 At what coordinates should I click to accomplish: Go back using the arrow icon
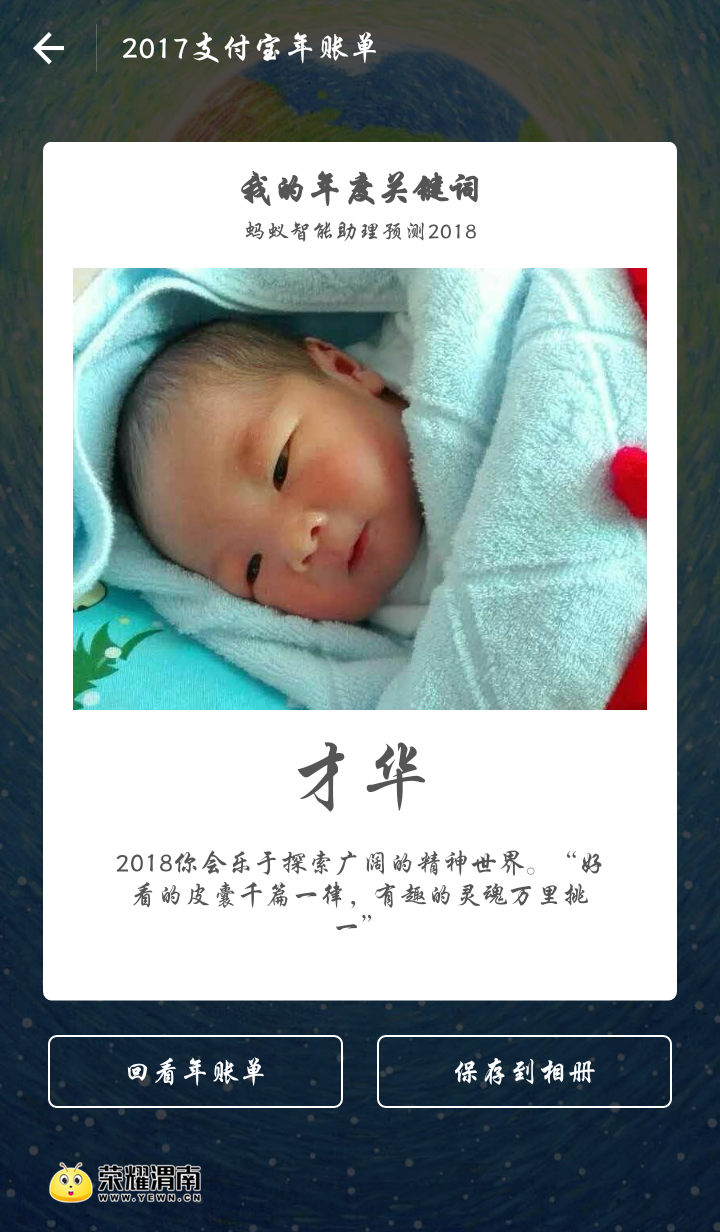click(48, 48)
